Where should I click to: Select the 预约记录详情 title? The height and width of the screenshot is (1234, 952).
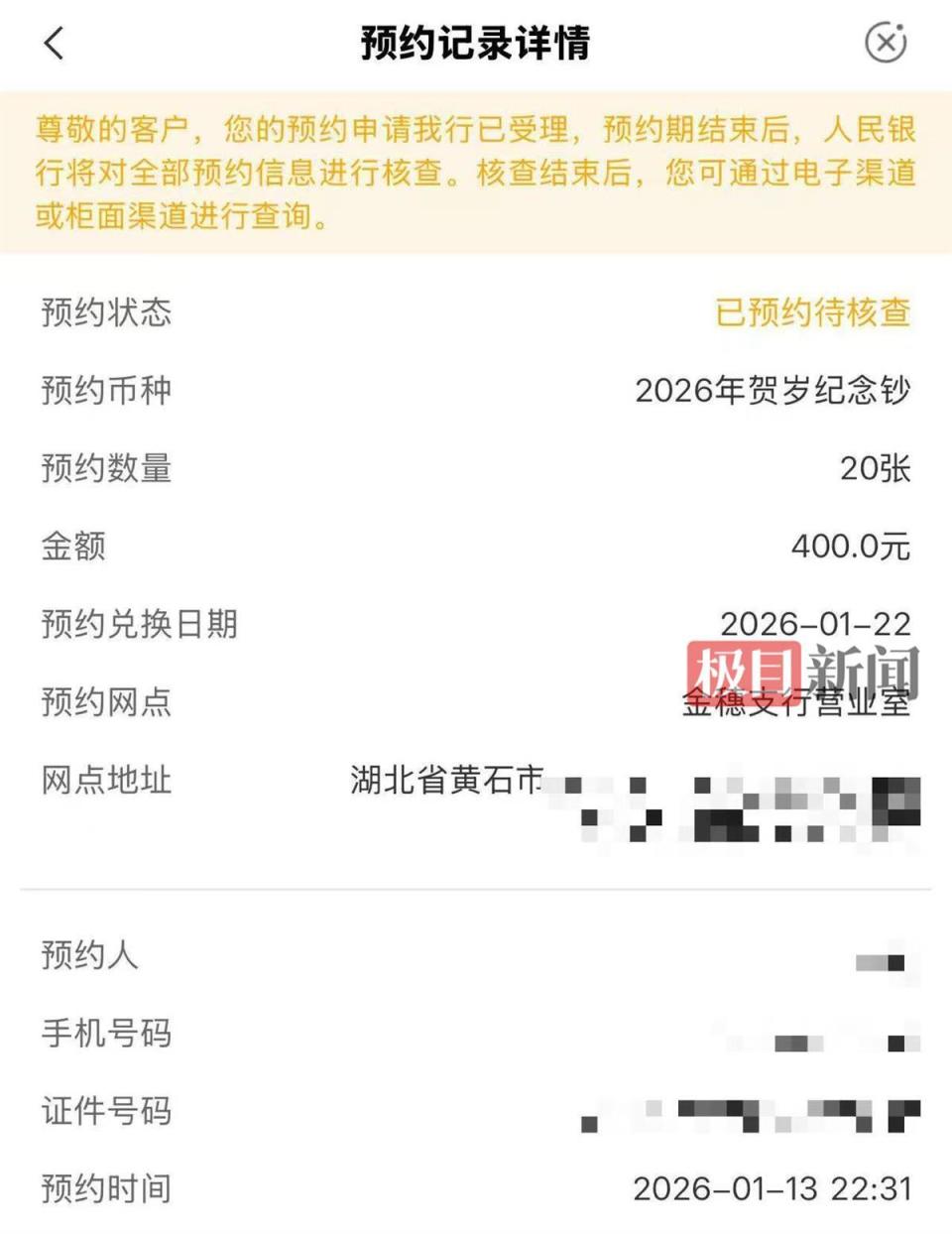(476, 42)
